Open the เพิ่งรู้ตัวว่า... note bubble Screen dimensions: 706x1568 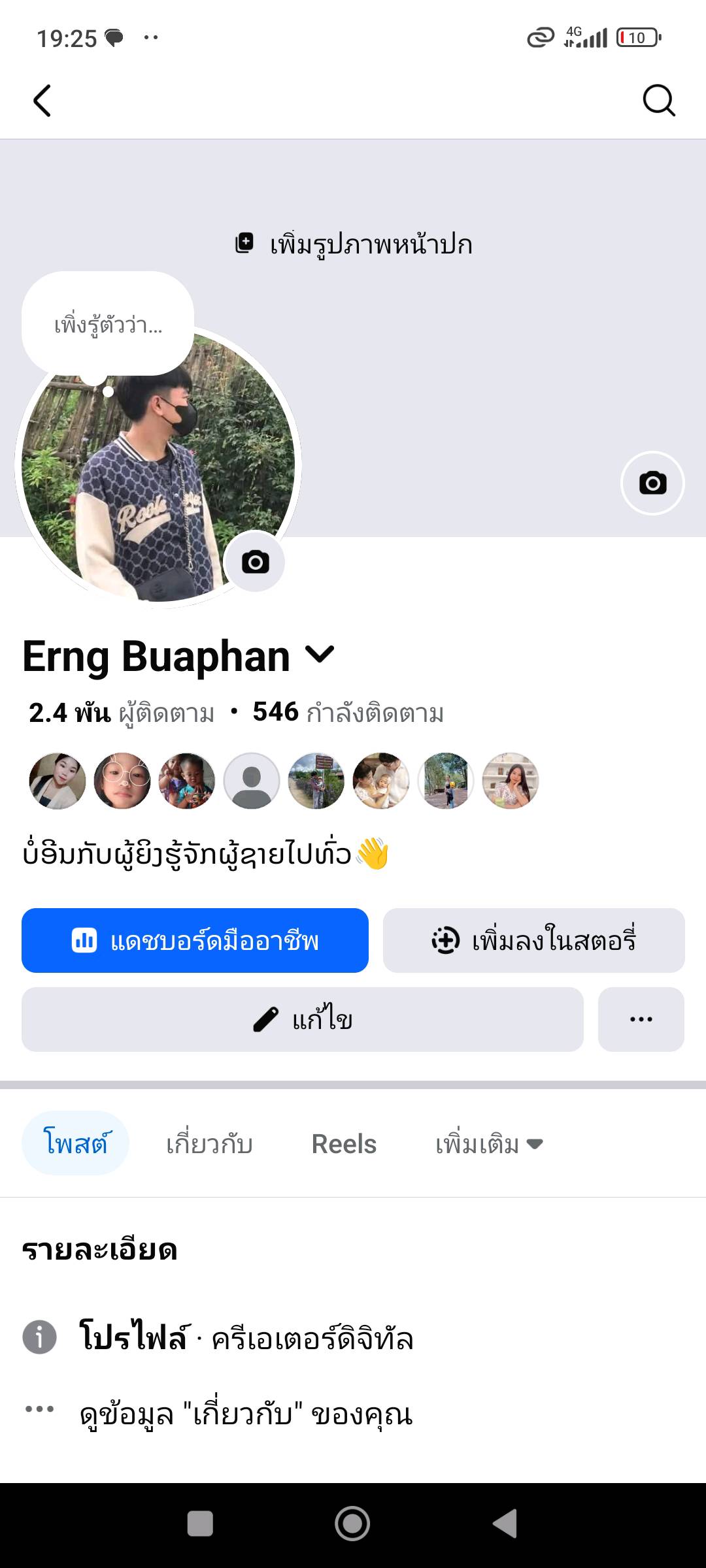point(108,324)
